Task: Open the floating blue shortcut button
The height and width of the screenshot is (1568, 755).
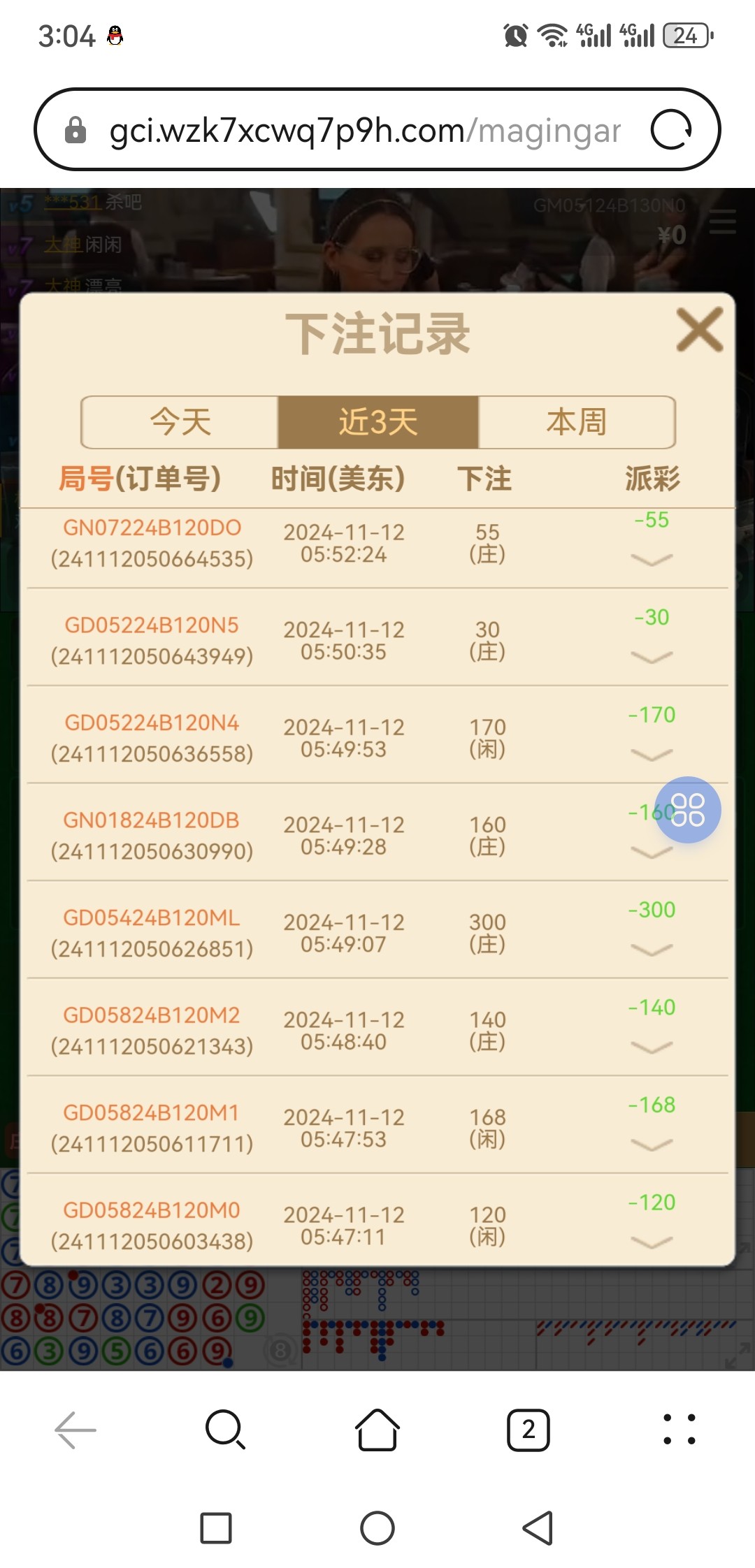Action: point(687,810)
